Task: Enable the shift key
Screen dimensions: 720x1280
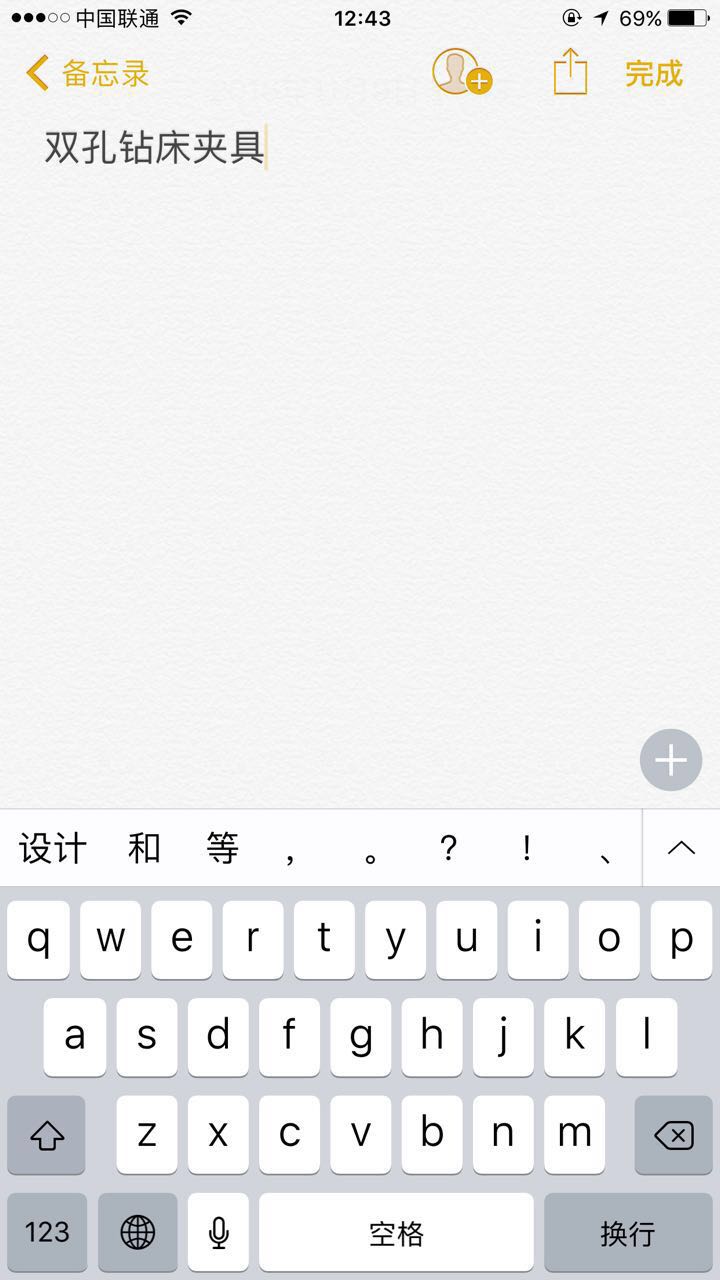Action: click(46, 1135)
